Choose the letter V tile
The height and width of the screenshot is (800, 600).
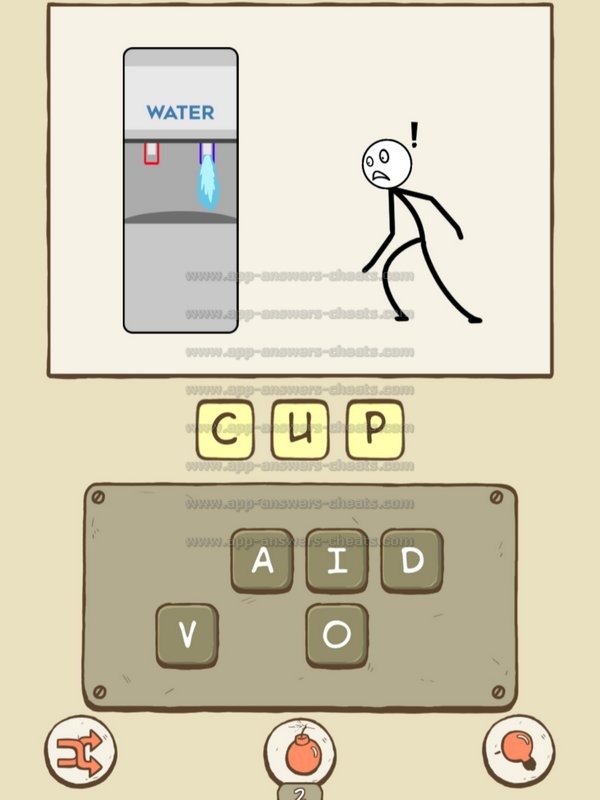[x=187, y=635]
